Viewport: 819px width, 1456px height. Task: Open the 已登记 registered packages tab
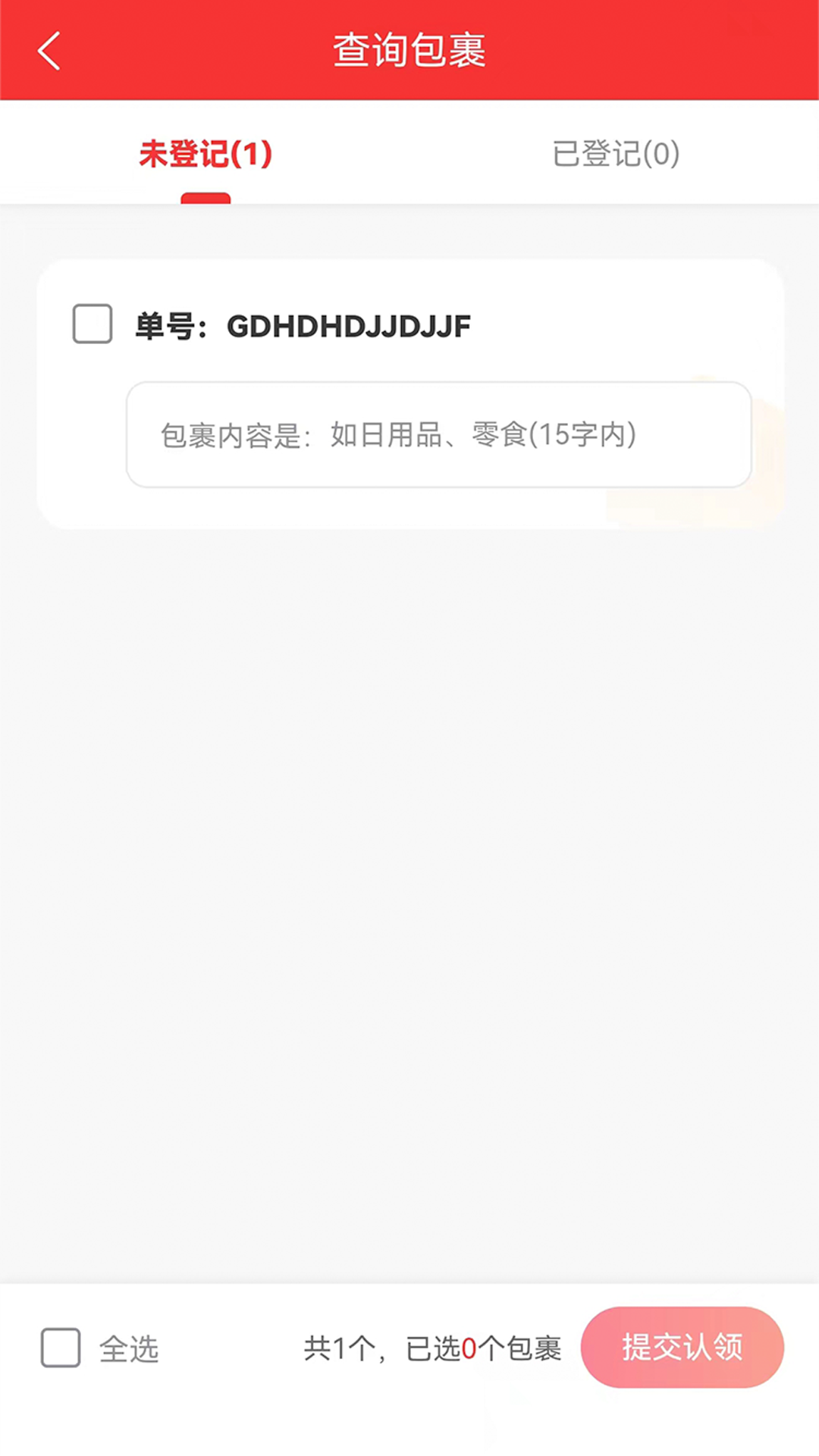click(x=616, y=152)
